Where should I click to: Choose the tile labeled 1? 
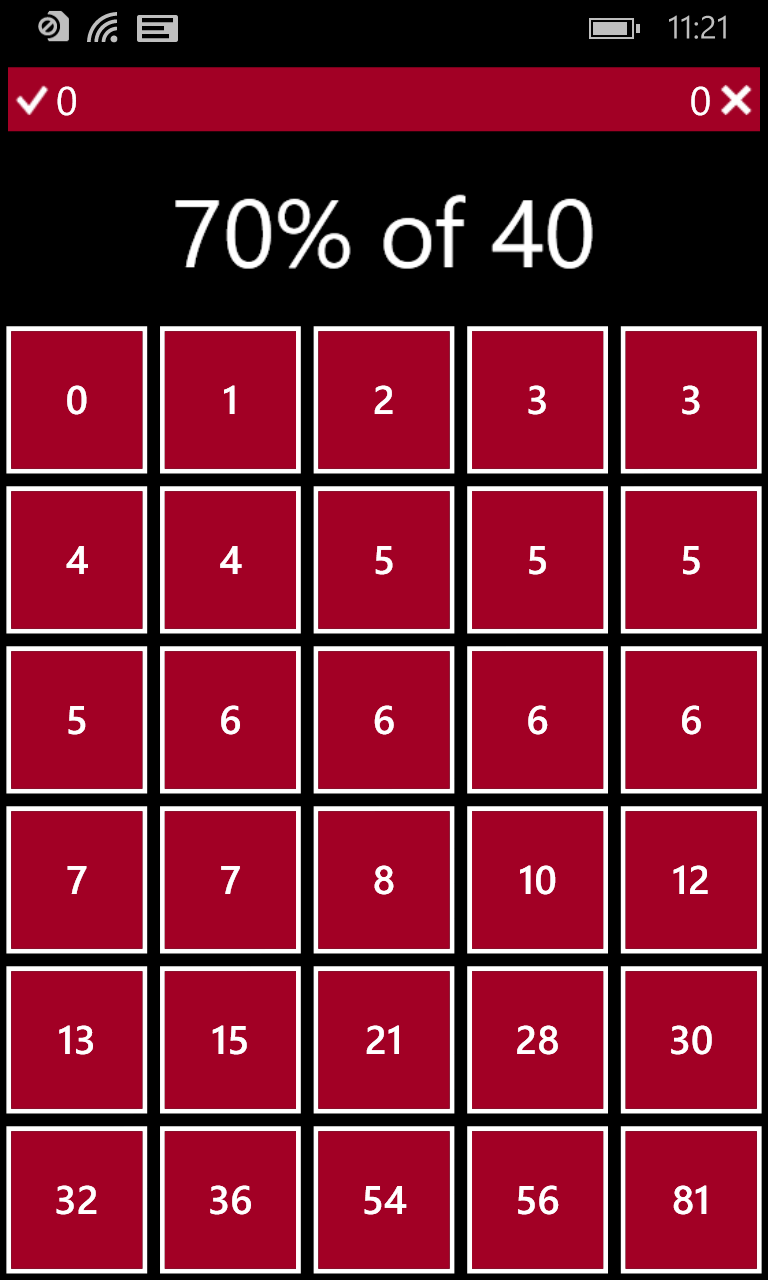[230, 400]
